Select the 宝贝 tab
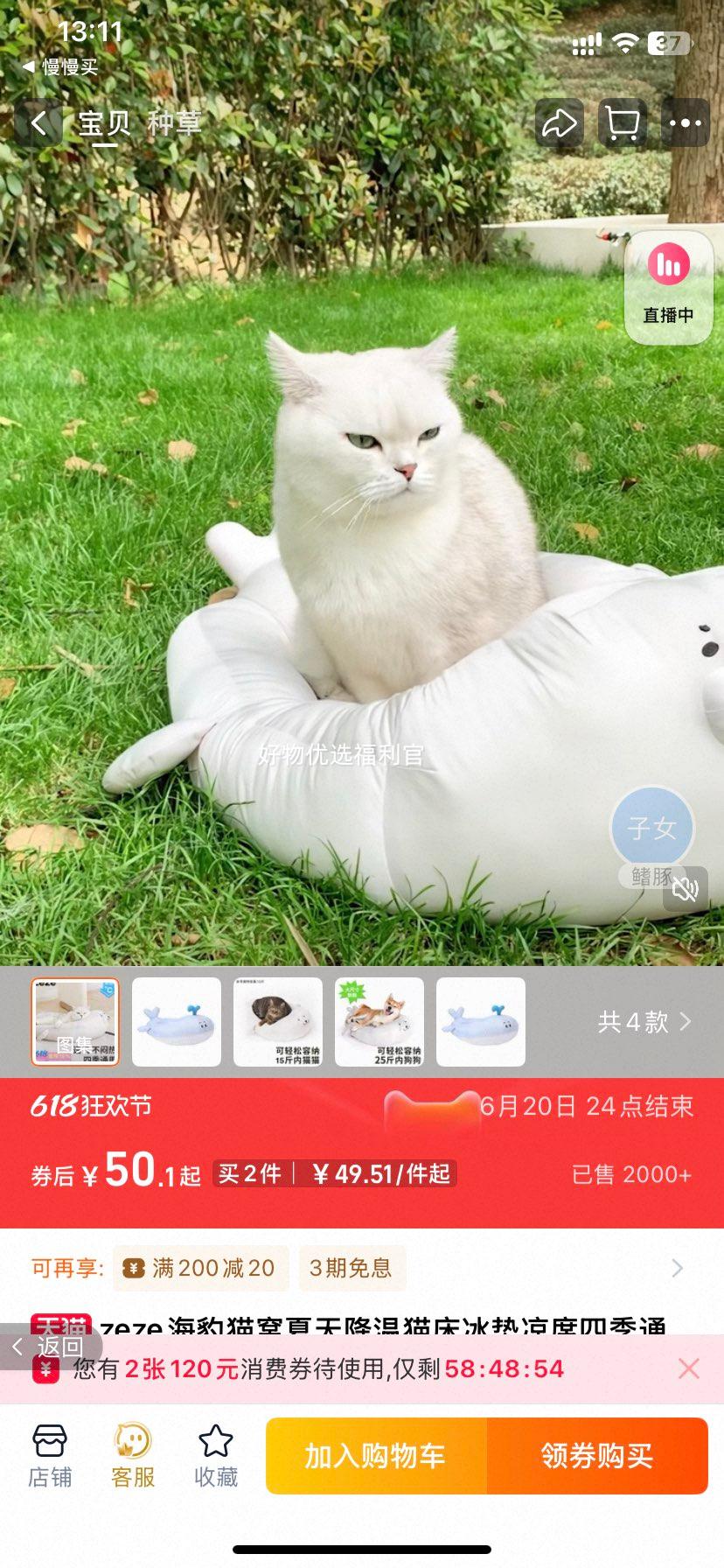 [x=102, y=123]
